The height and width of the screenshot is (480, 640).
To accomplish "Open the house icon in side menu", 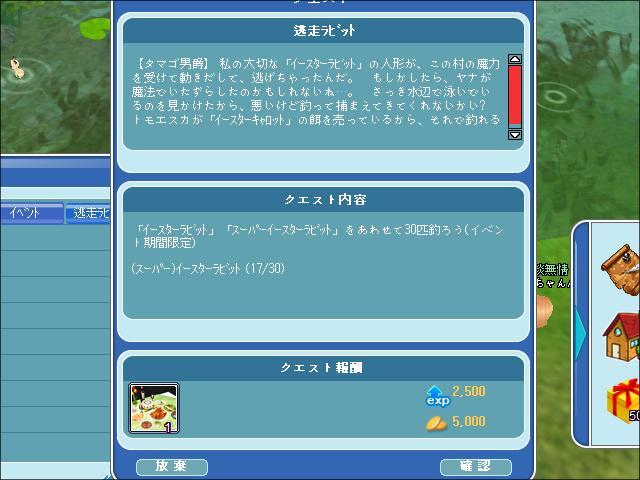I will point(622,336).
